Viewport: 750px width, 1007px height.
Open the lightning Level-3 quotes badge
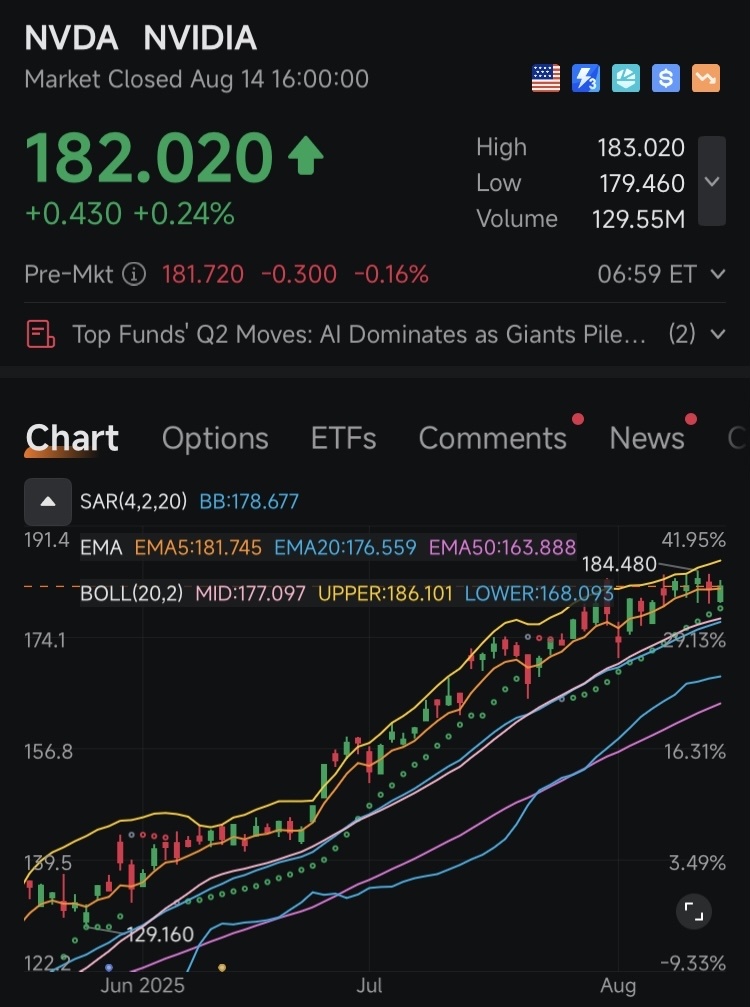coord(586,77)
